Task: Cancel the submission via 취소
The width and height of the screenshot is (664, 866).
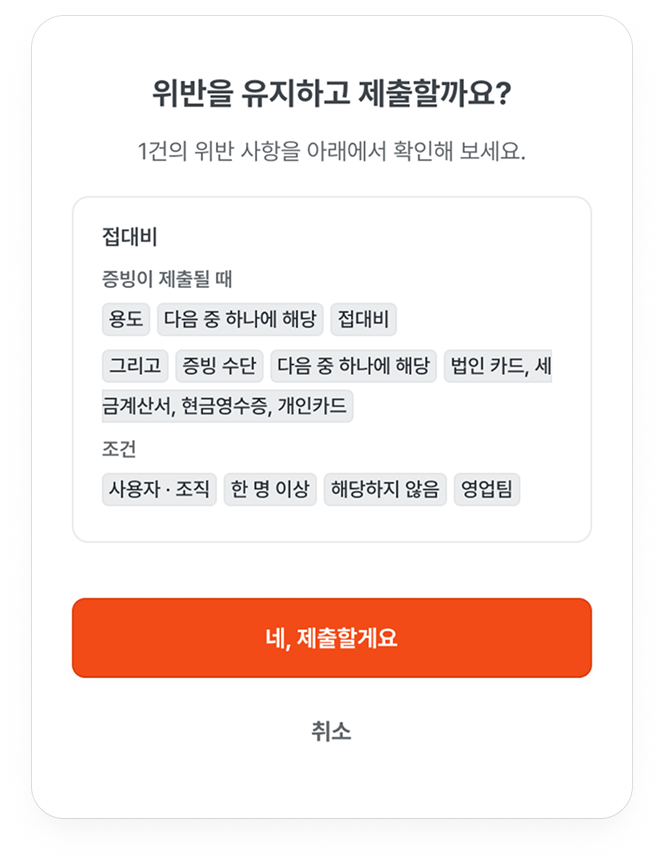Action: point(331,731)
